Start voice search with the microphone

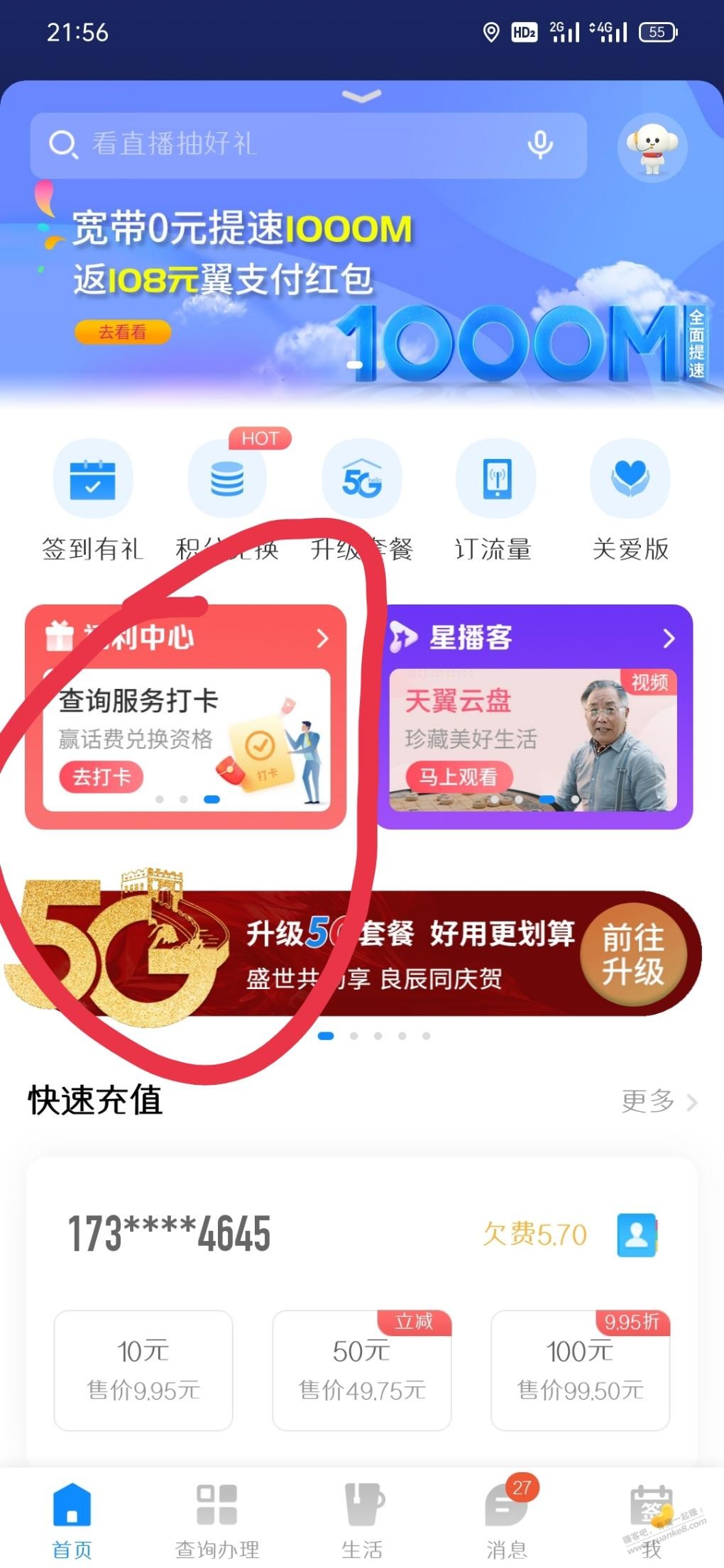(x=540, y=145)
